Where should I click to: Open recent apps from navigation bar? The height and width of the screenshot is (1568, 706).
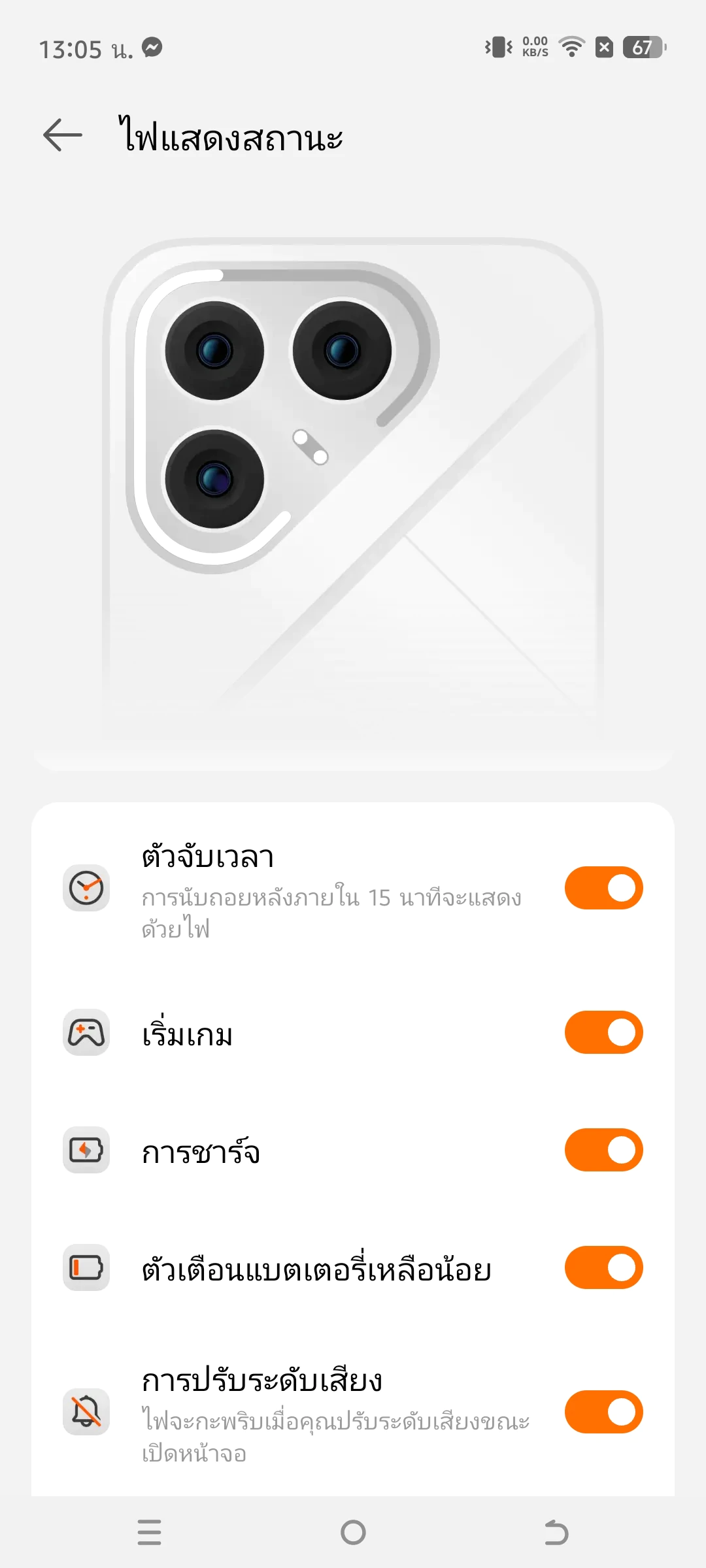tap(150, 1532)
